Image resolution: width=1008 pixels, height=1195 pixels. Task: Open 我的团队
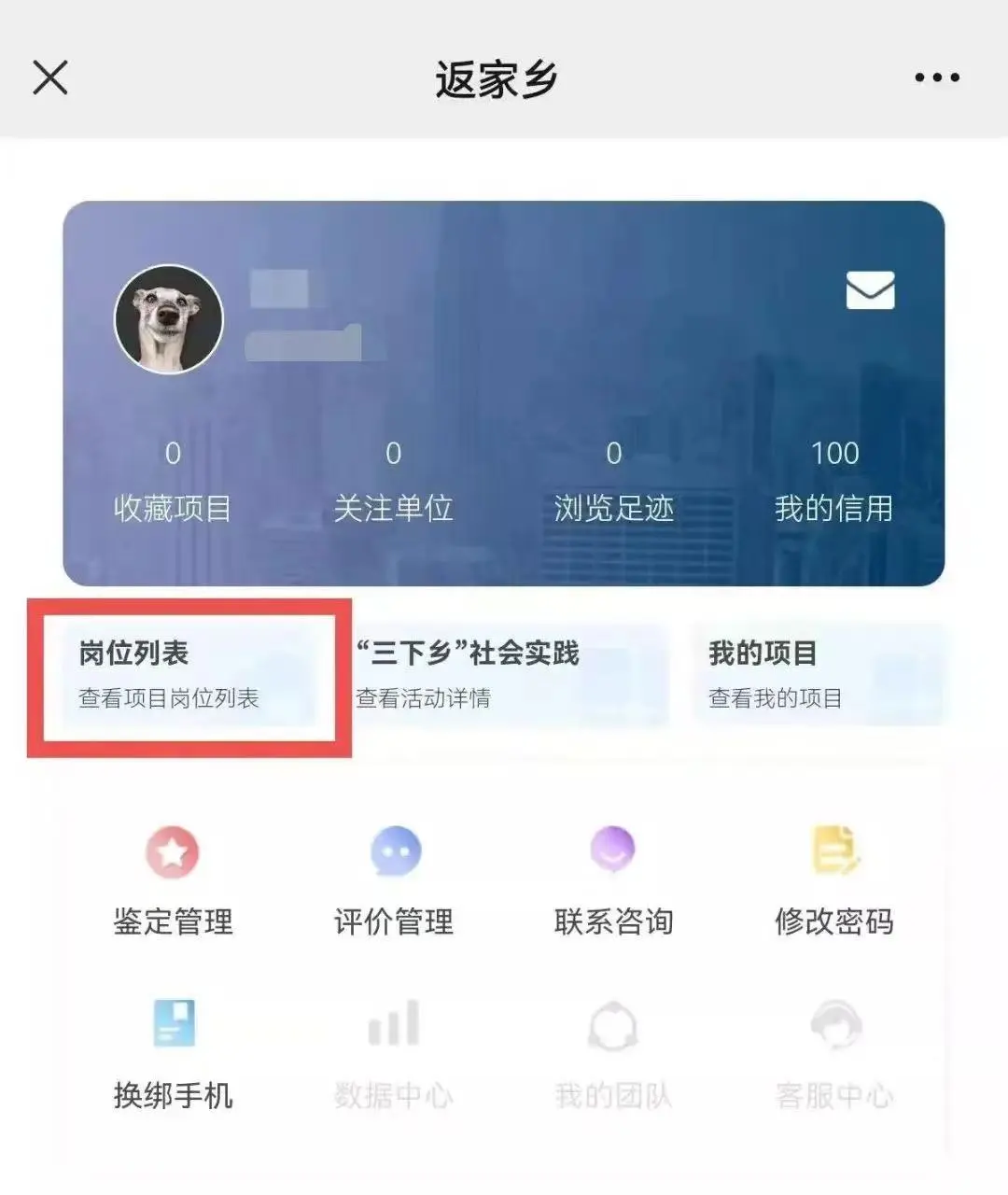pos(613,1053)
